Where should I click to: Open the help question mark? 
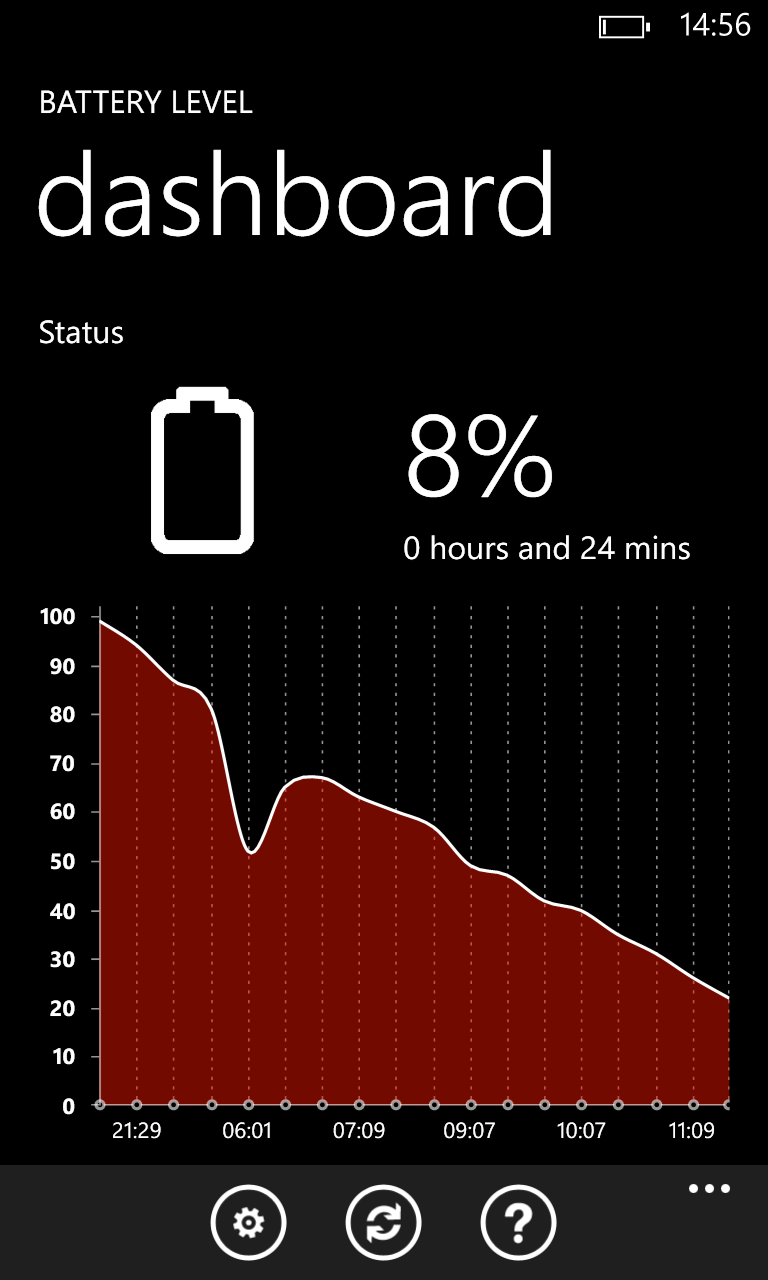click(518, 1222)
